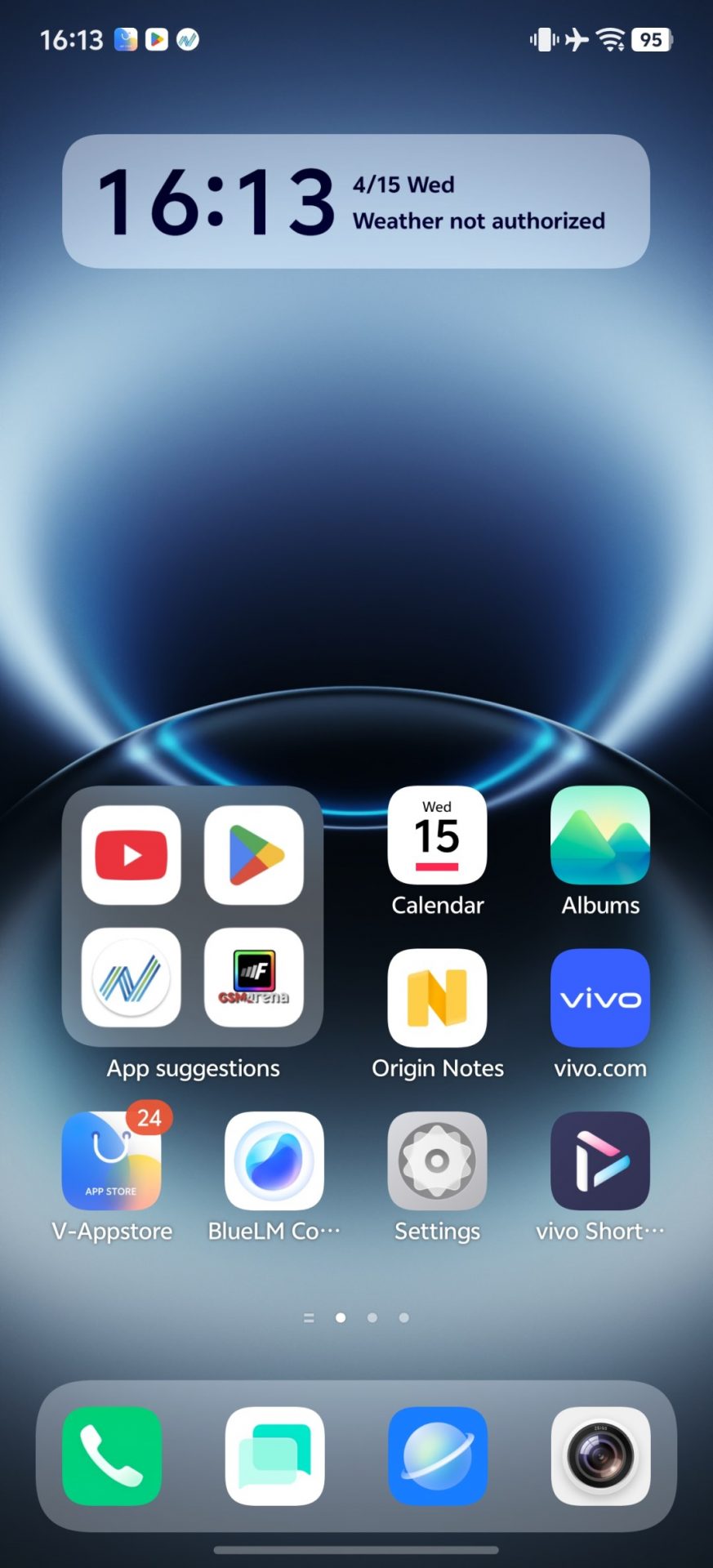Tap the Weather not authorized text

[x=479, y=221]
